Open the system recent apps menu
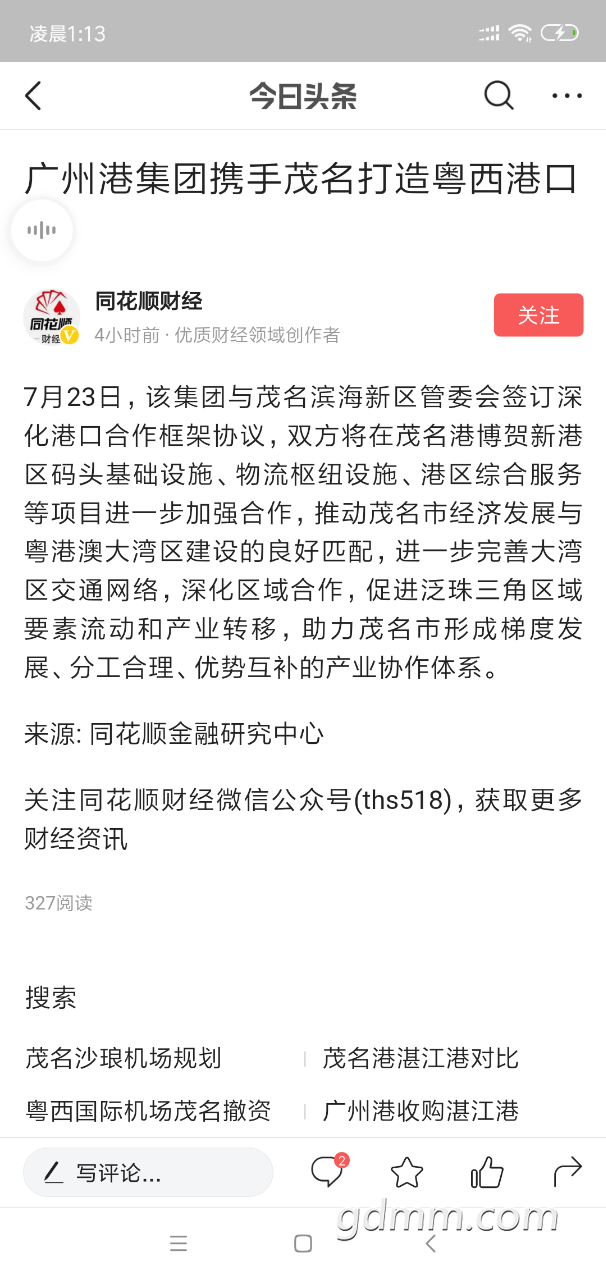The height and width of the screenshot is (1280, 606). pos(179,1244)
